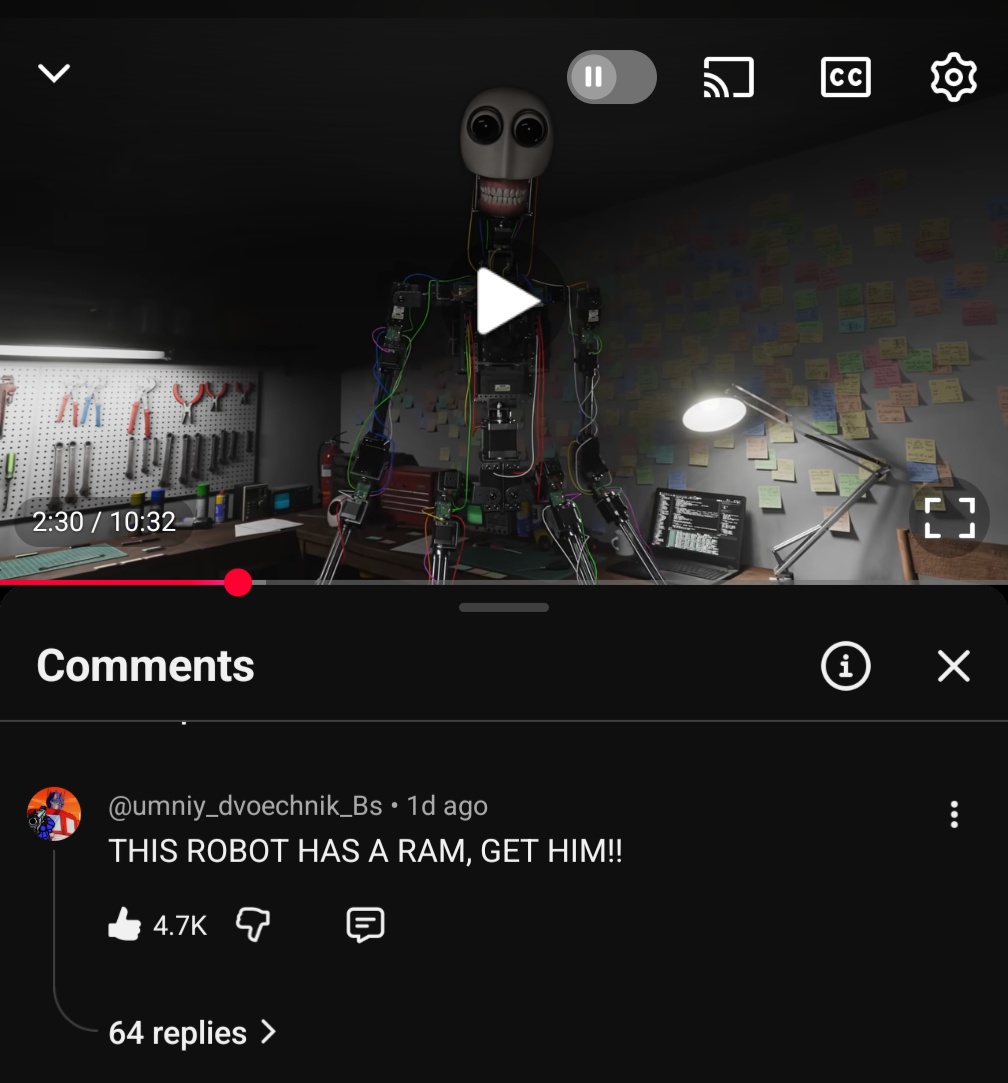The height and width of the screenshot is (1083, 1008).
Task: Enter fullscreen mode
Action: click(948, 518)
